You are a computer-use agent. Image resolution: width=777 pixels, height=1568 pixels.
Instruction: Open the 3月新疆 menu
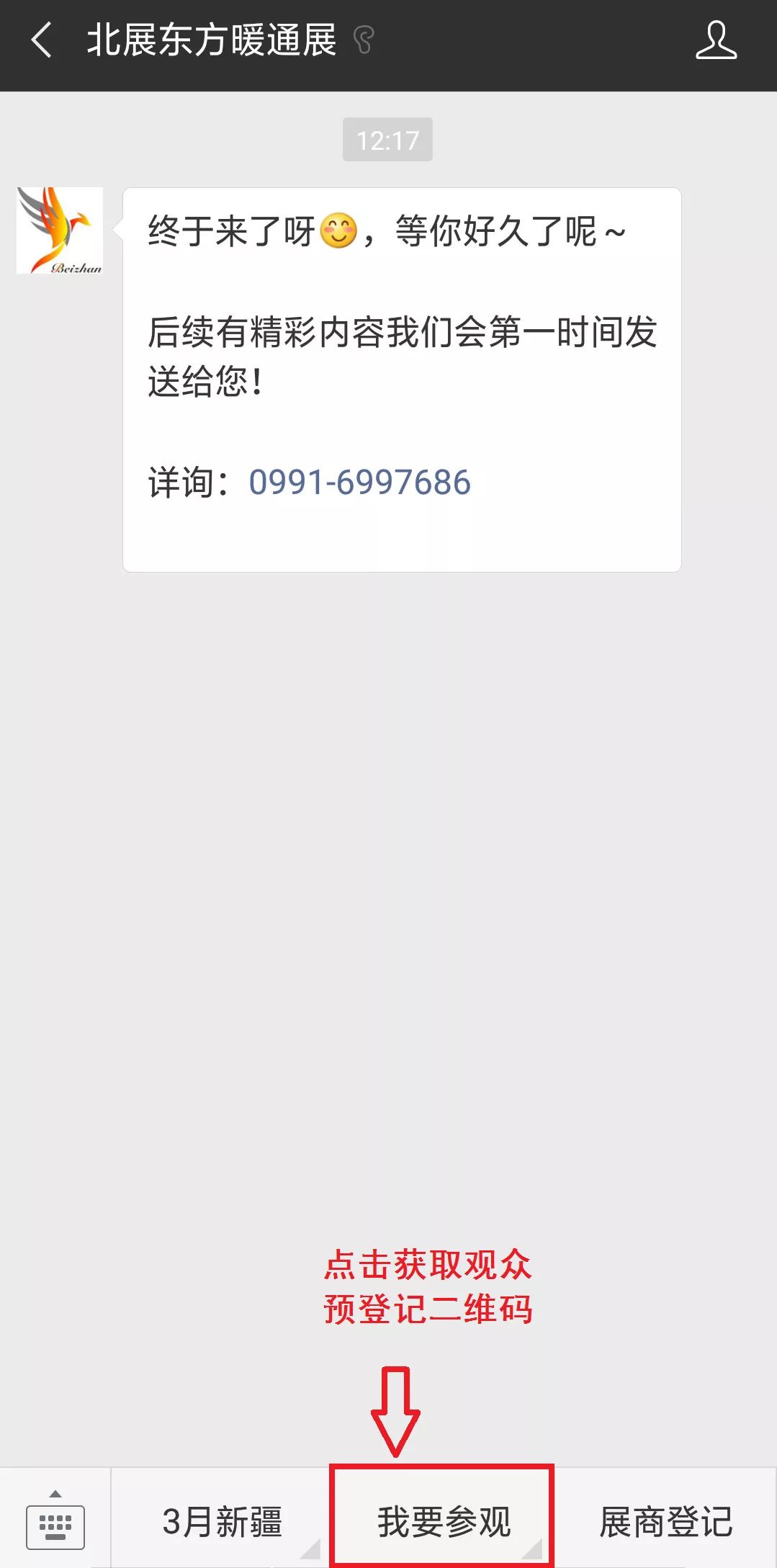(x=222, y=1521)
